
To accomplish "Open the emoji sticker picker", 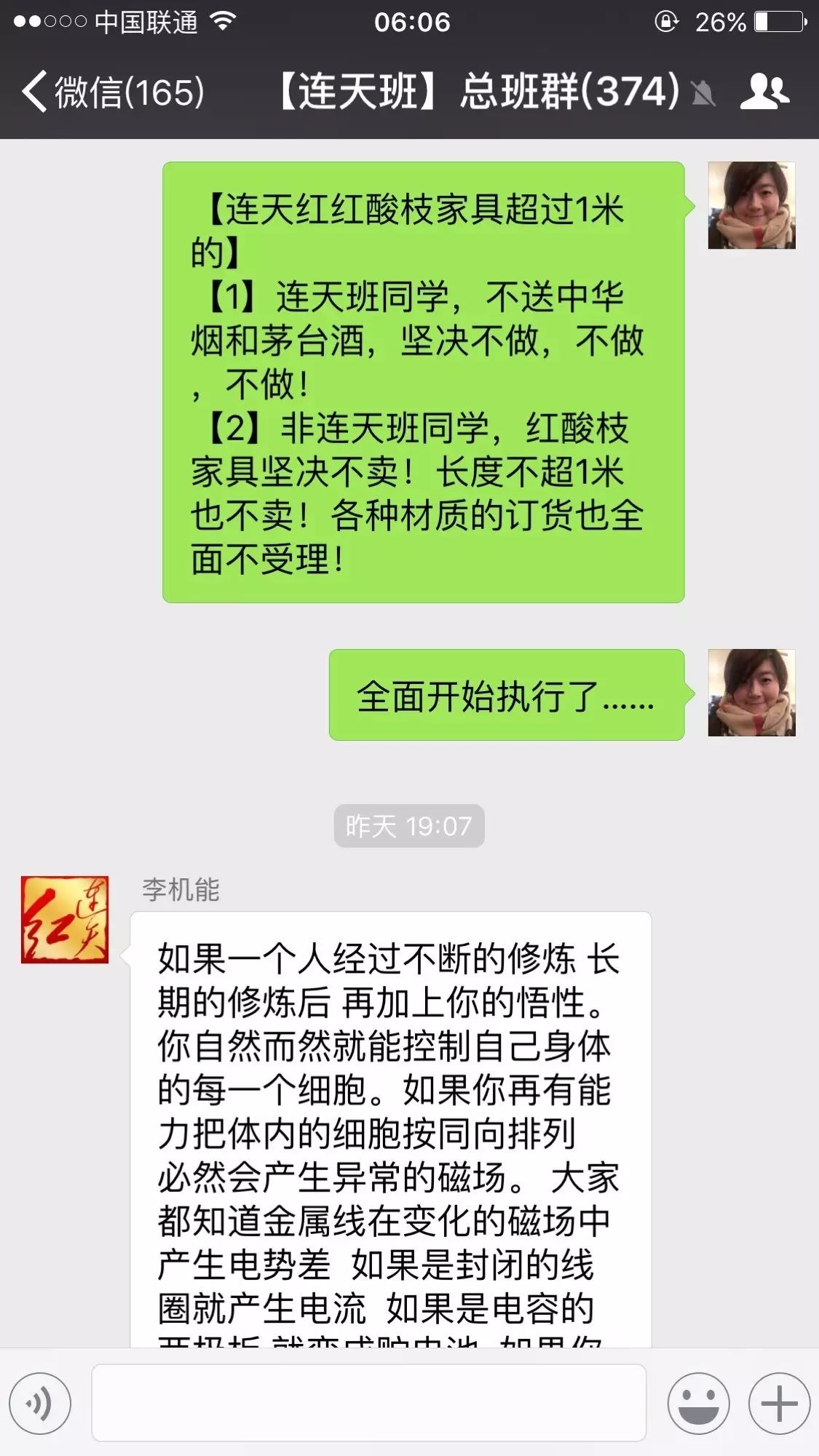I will tap(698, 1403).
